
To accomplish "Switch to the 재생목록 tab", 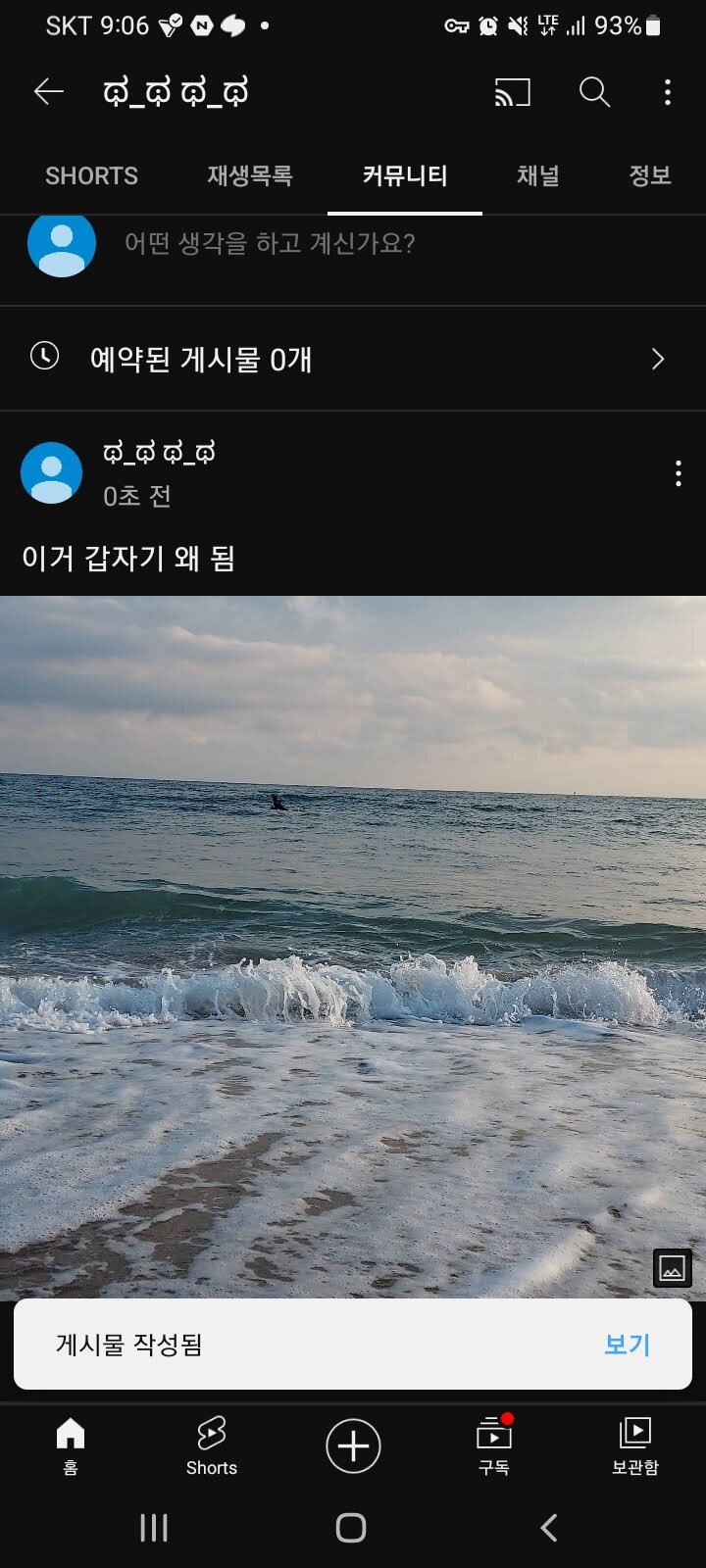I will tap(249, 175).
